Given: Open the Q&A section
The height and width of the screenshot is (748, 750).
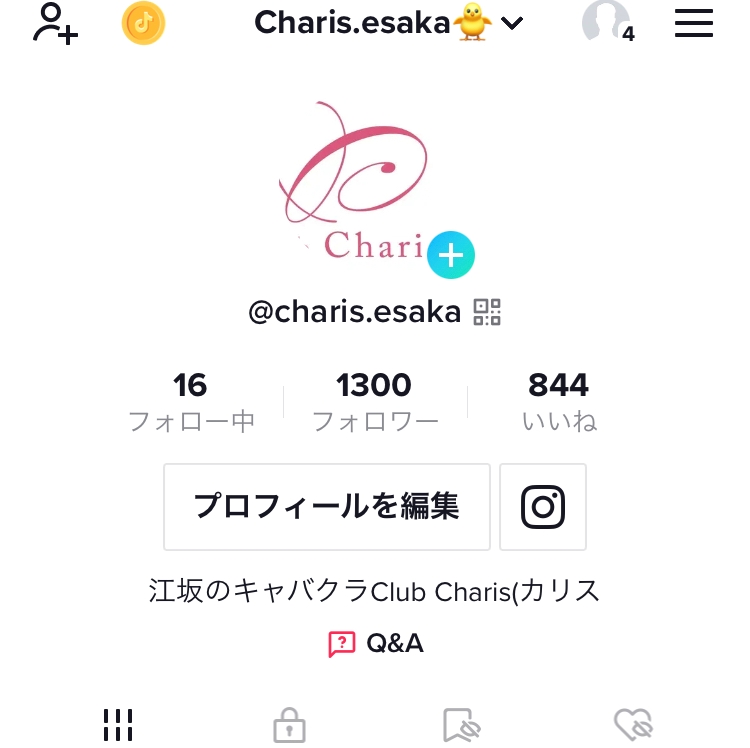Looking at the screenshot, I should pyautogui.click(x=376, y=644).
